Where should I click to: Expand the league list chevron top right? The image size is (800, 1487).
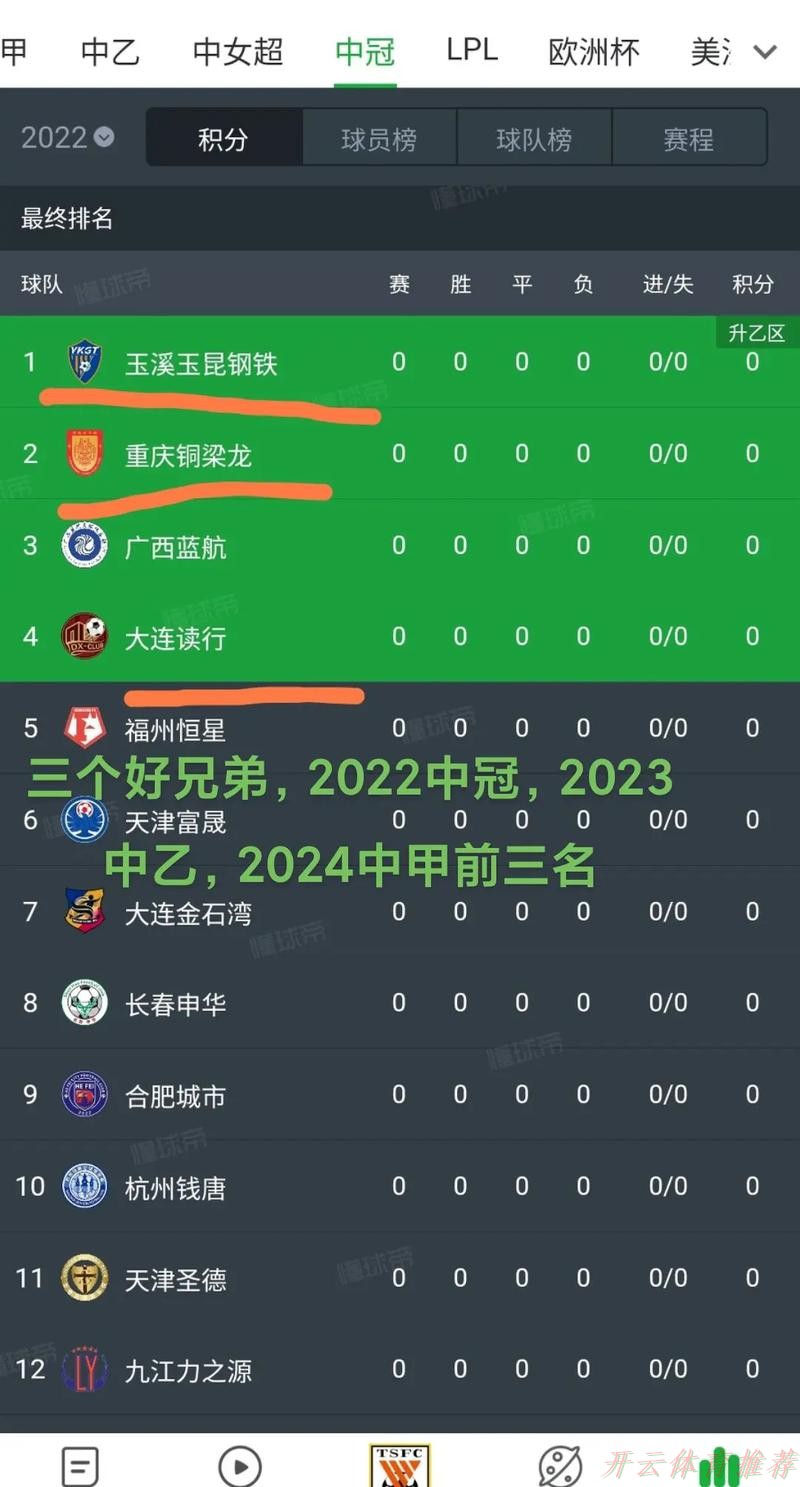[x=765, y=51]
